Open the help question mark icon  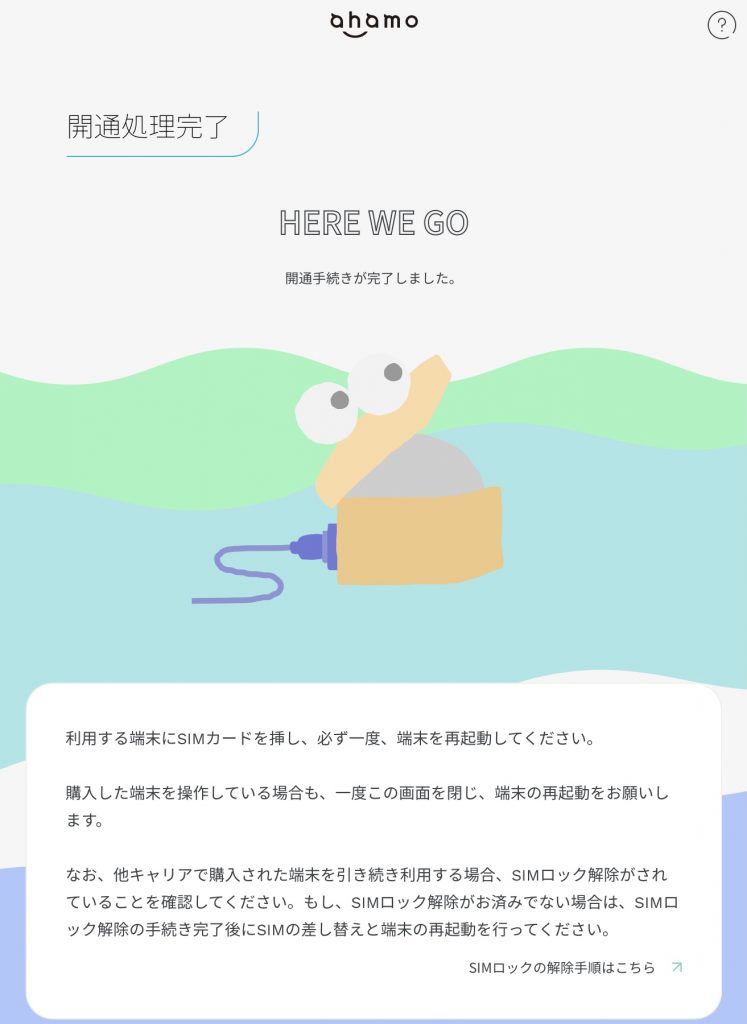pyautogui.click(x=721, y=26)
